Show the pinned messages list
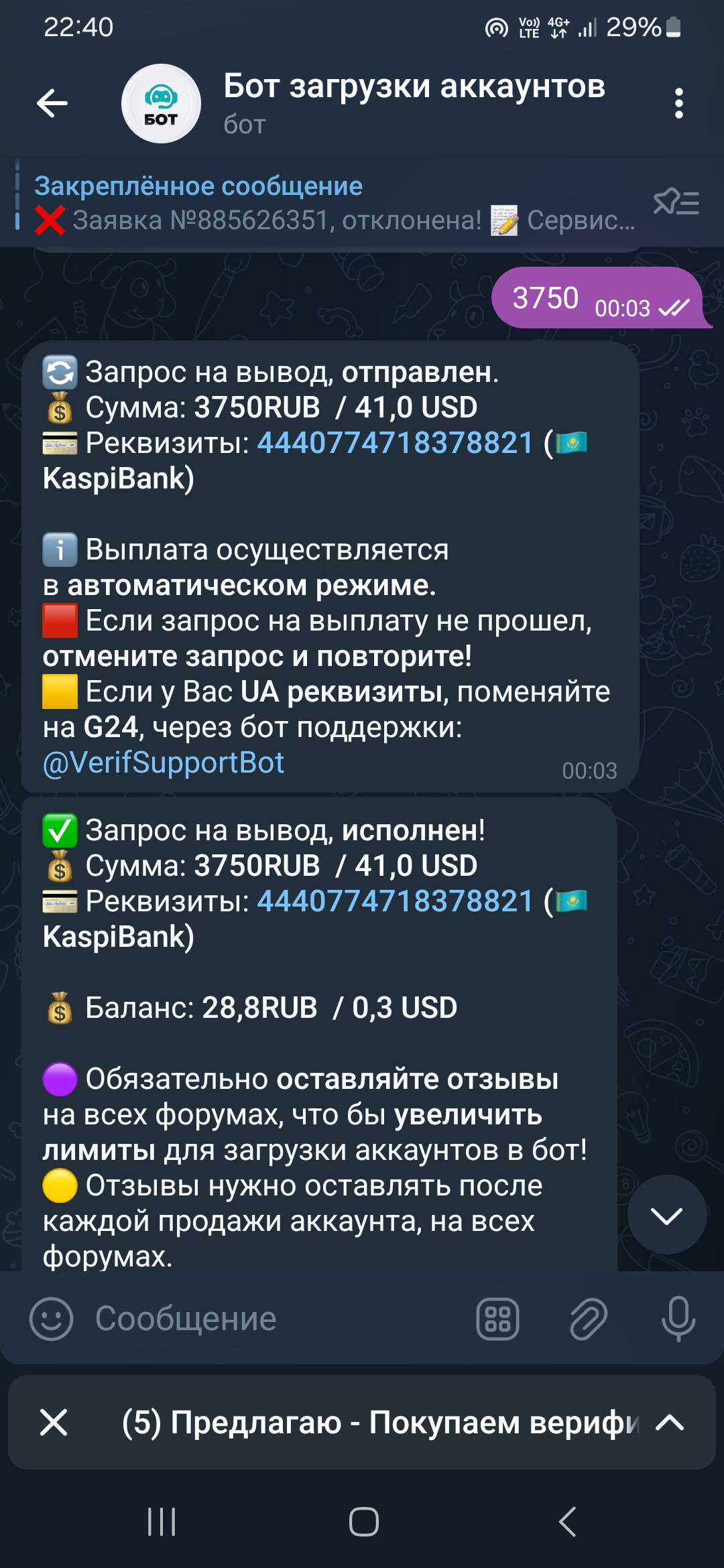Viewport: 724px width, 1568px height. point(676,202)
